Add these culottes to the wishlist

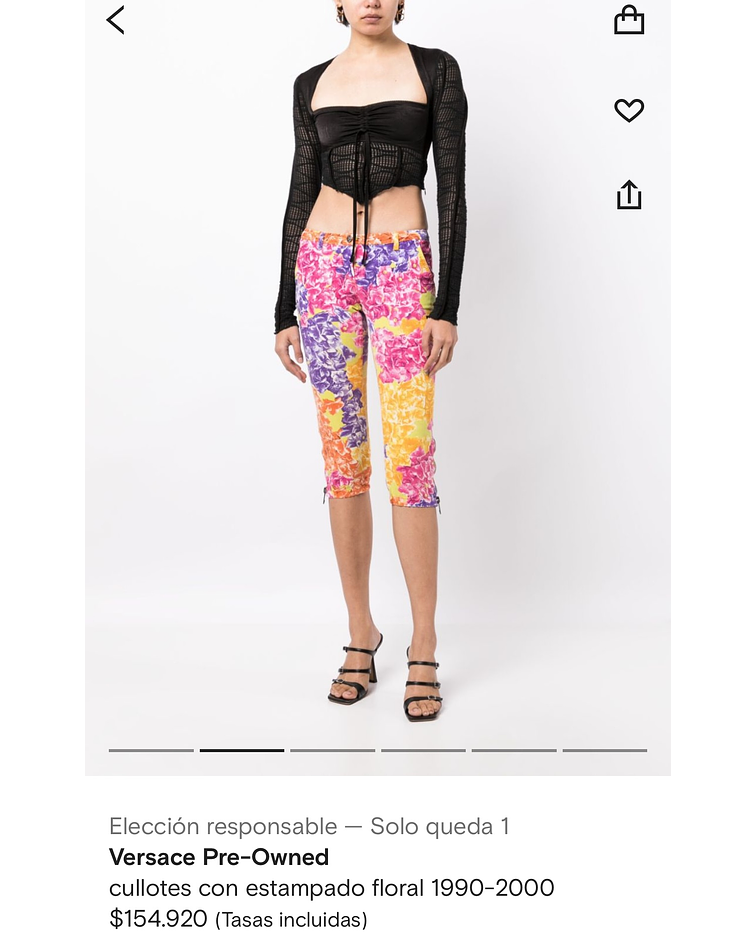pyautogui.click(x=628, y=110)
